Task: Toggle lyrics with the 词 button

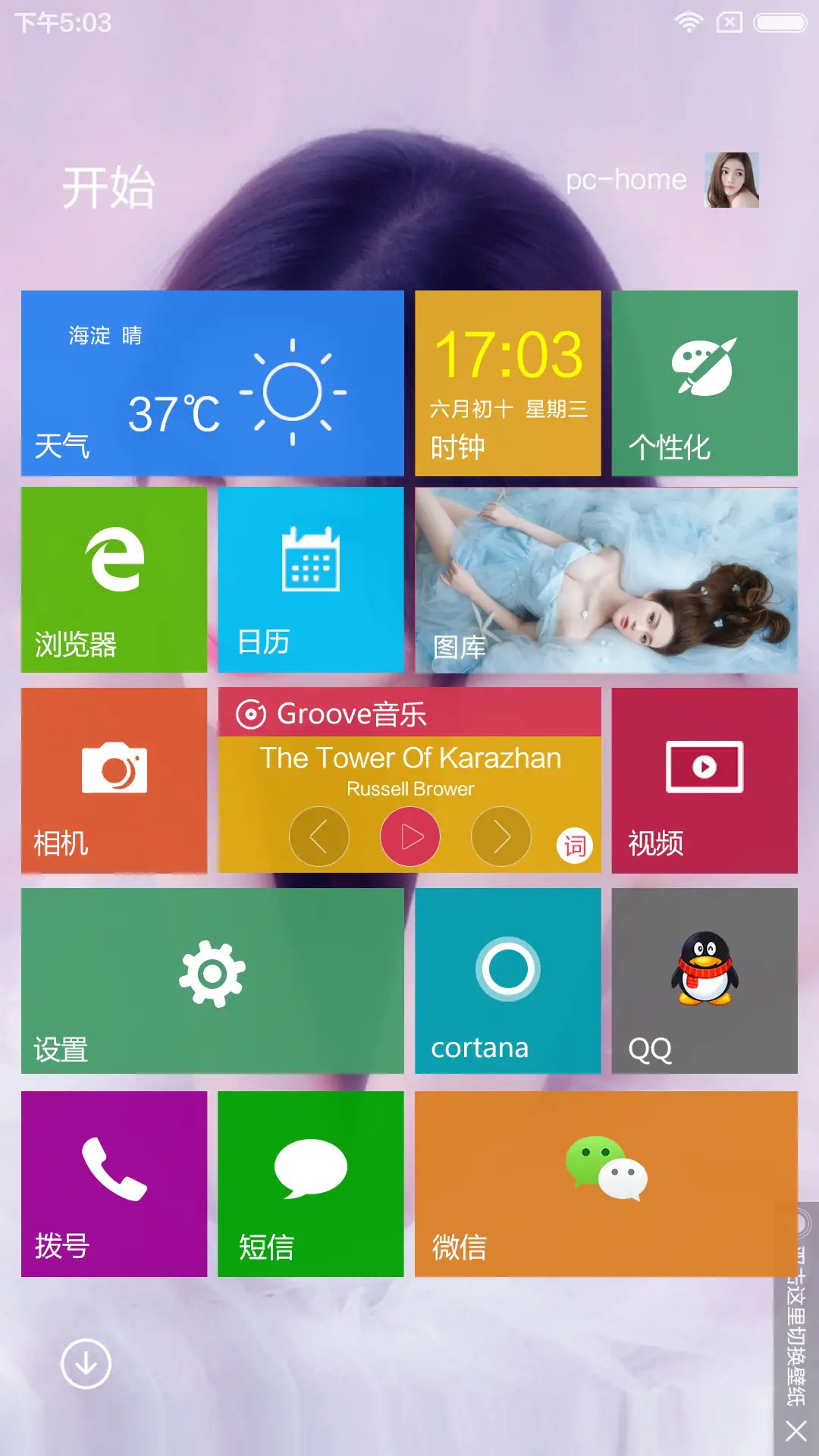Action: pos(574,844)
